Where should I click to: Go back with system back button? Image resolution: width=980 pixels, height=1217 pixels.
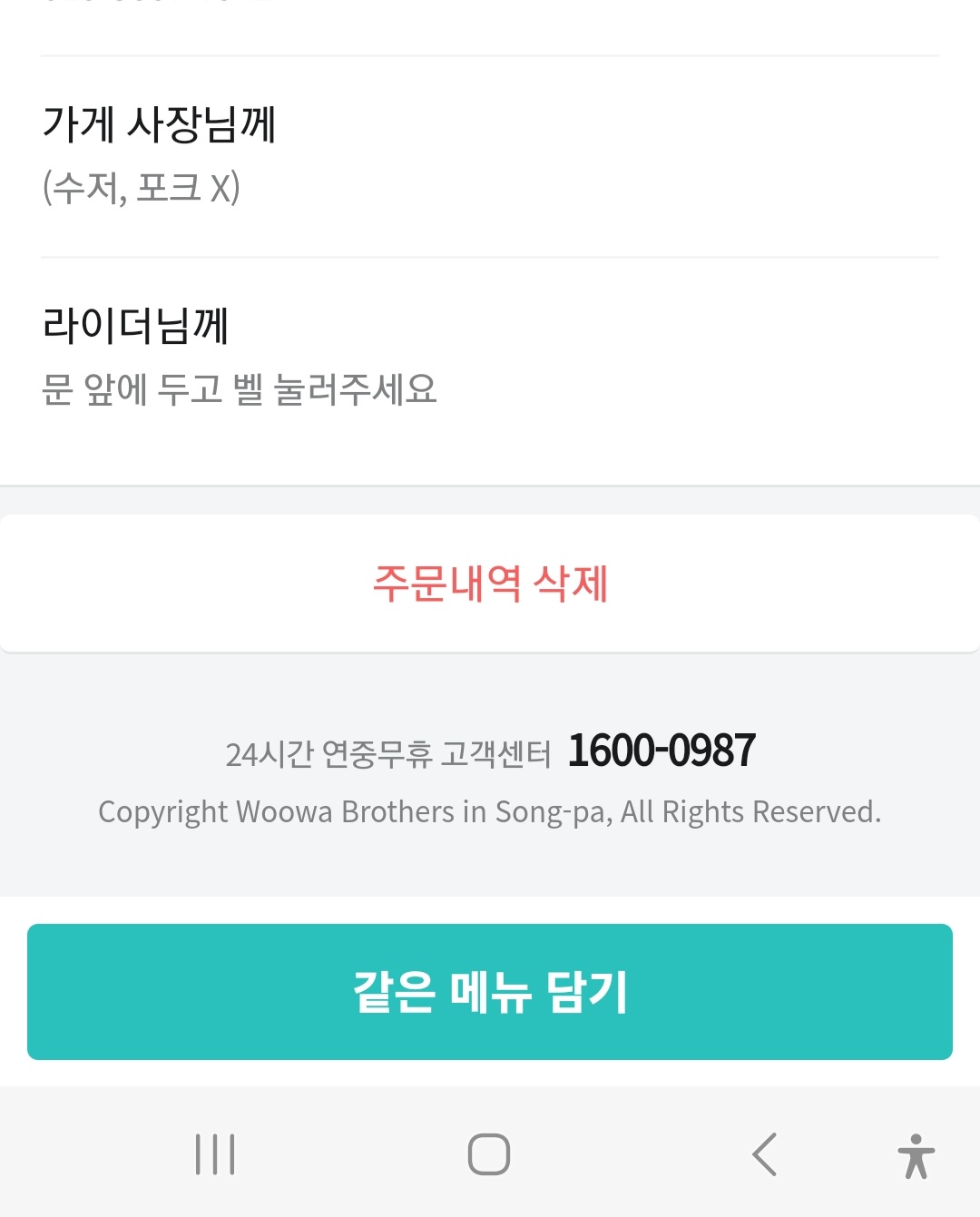(765, 1154)
